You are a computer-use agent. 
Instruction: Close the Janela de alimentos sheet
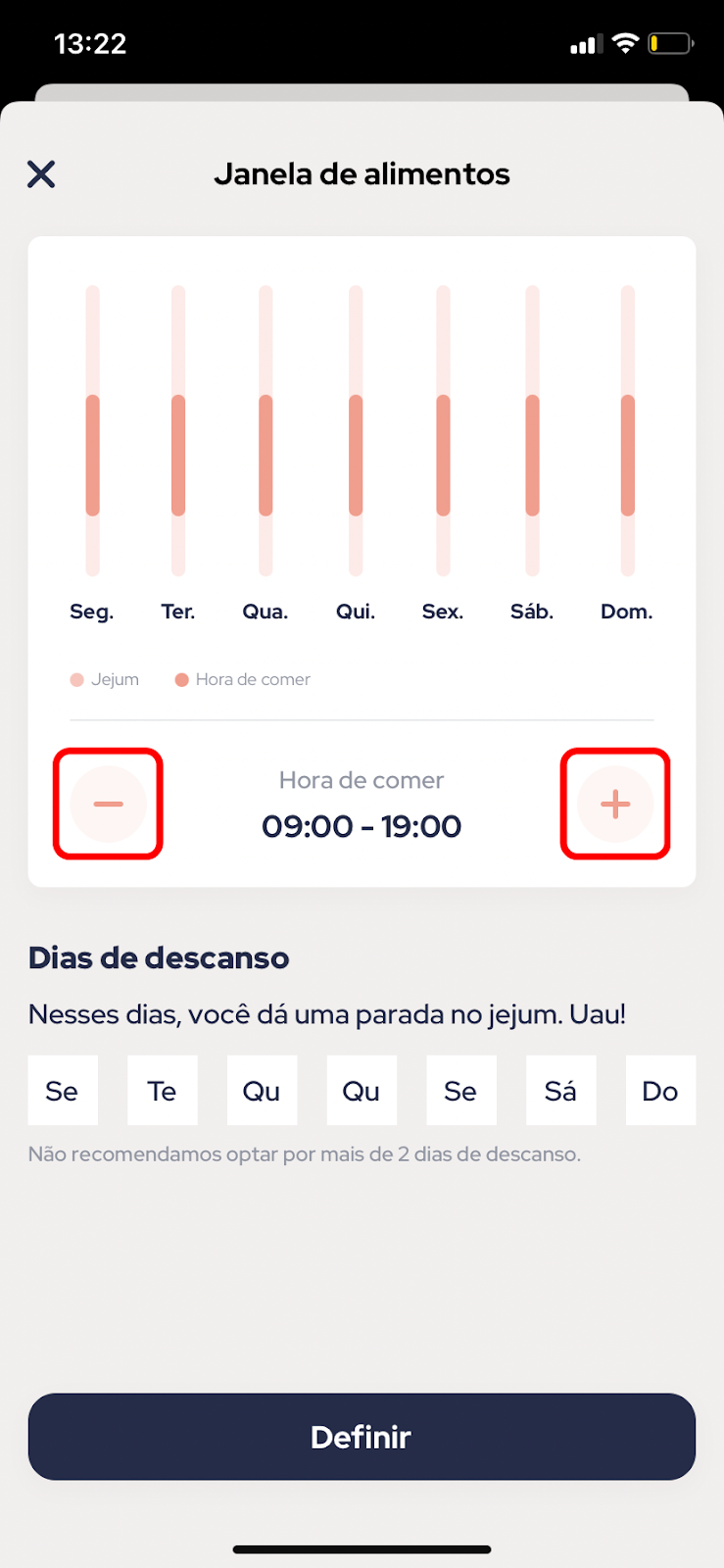pyautogui.click(x=41, y=174)
